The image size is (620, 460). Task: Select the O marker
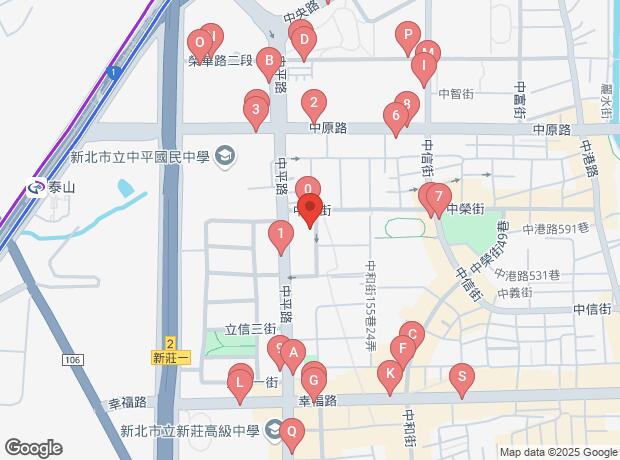(x=199, y=42)
